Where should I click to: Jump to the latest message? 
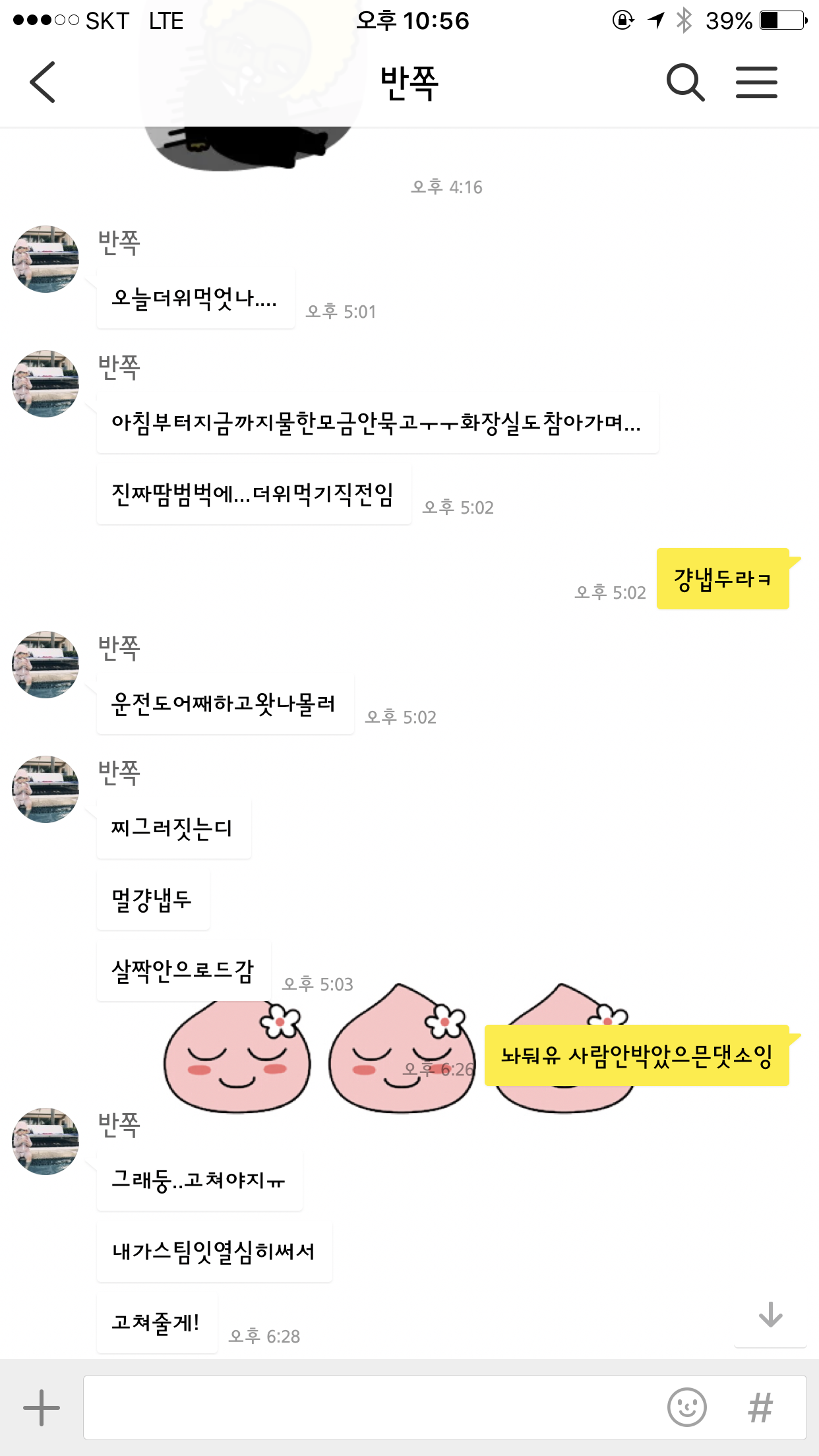coord(770,1315)
